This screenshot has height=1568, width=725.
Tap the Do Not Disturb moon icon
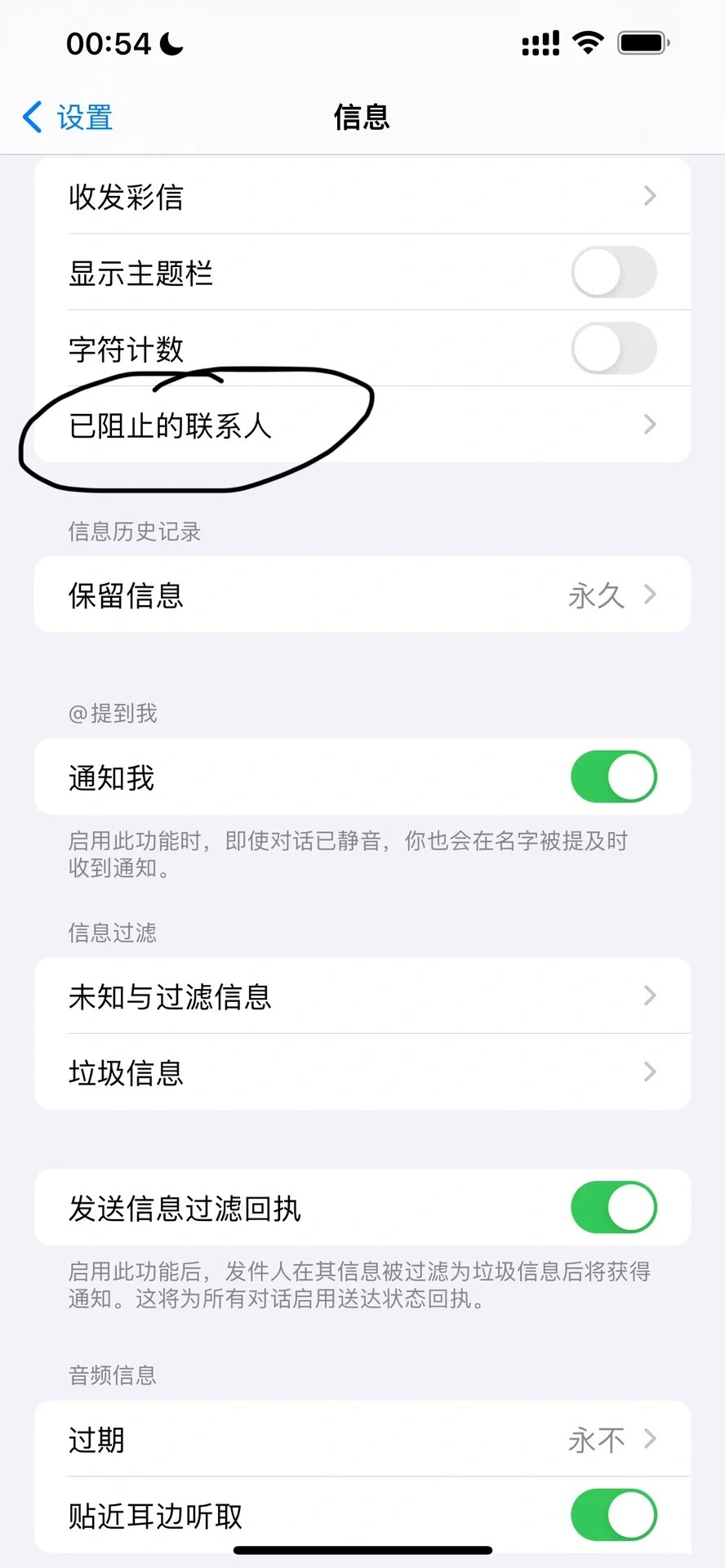[171, 43]
